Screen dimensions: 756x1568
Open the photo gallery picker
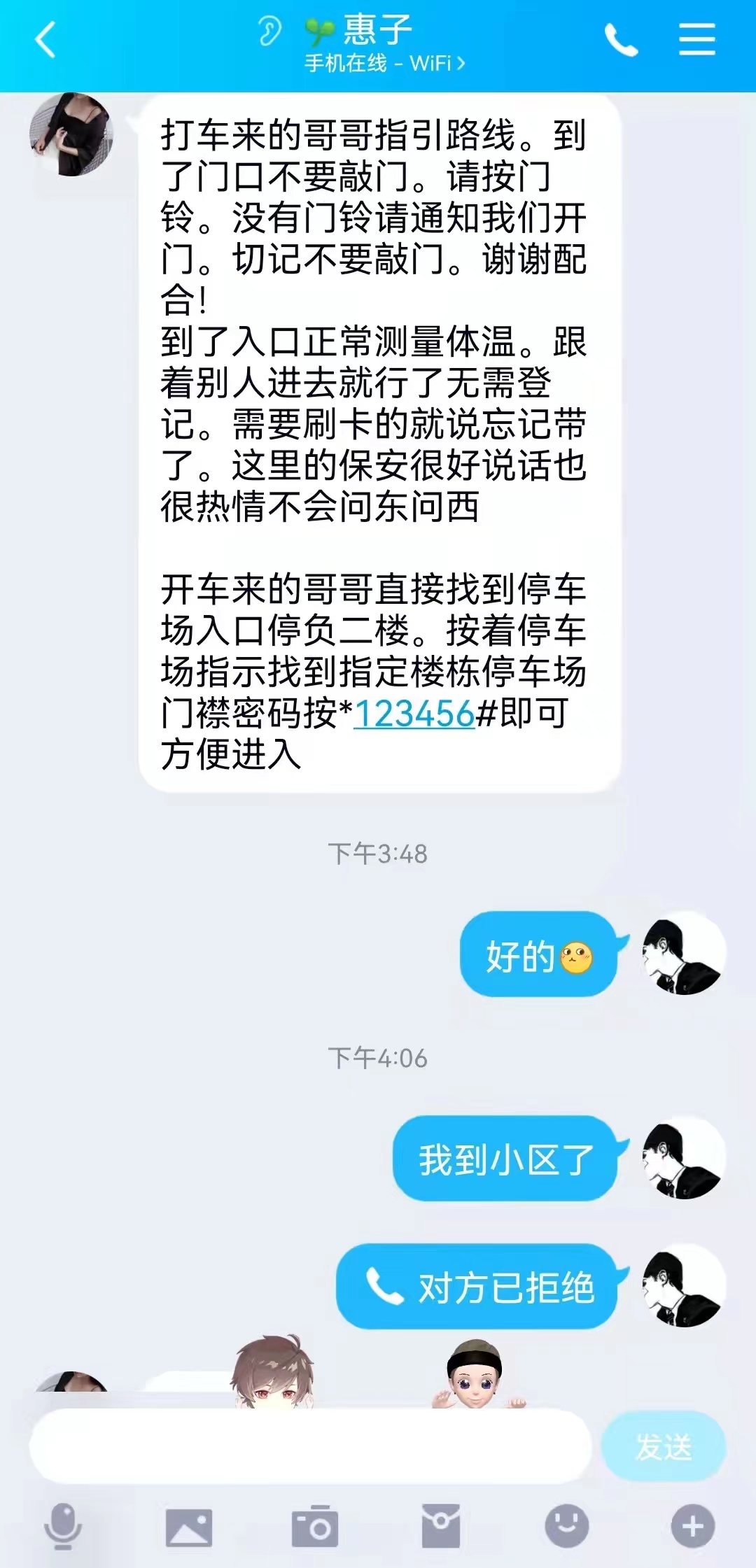click(x=189, y=1527)
